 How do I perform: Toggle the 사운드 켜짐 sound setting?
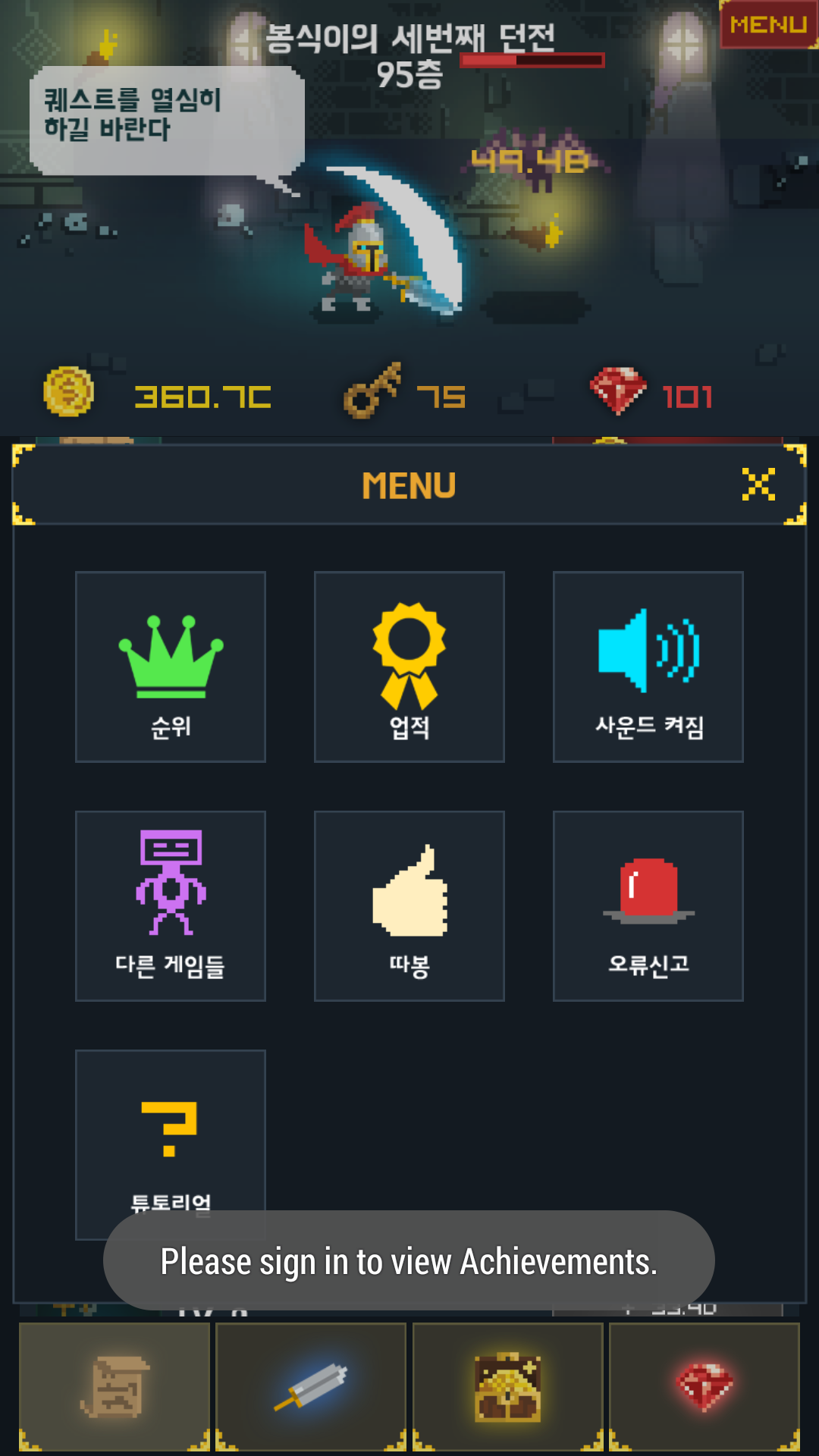[648, 667]
